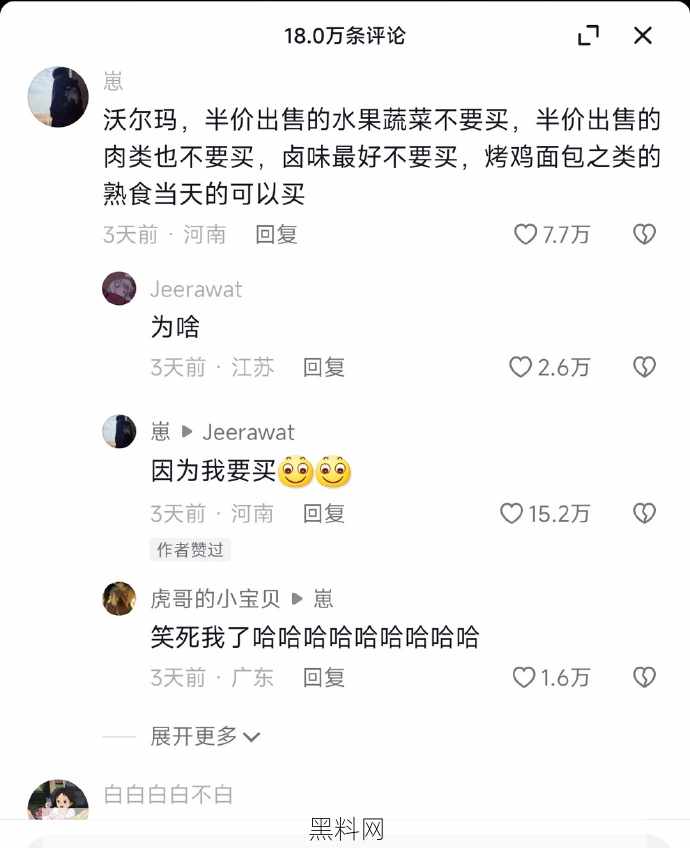The height and width of the screenshot is (848, 690).
Task: Reply to the 沃尔玛 half-price comment
Action: pos(276,235)
